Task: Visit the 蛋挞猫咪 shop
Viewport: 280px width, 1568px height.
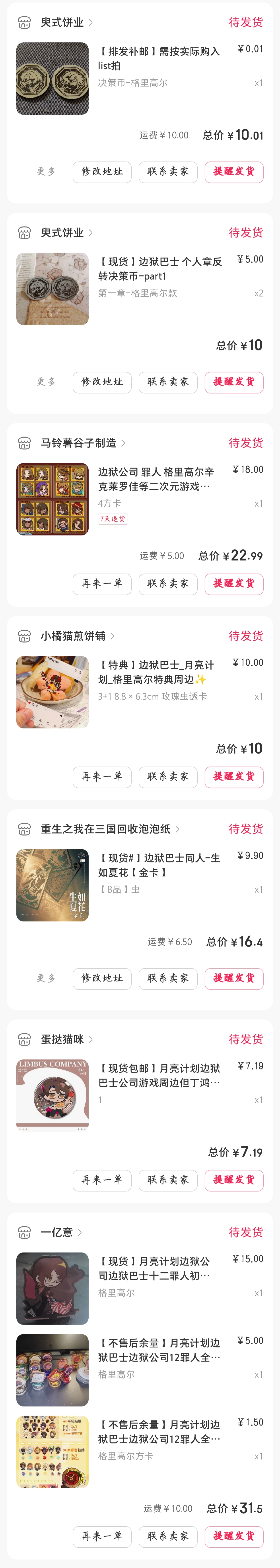Action: pyautogui.click(x=62, y=1039)
